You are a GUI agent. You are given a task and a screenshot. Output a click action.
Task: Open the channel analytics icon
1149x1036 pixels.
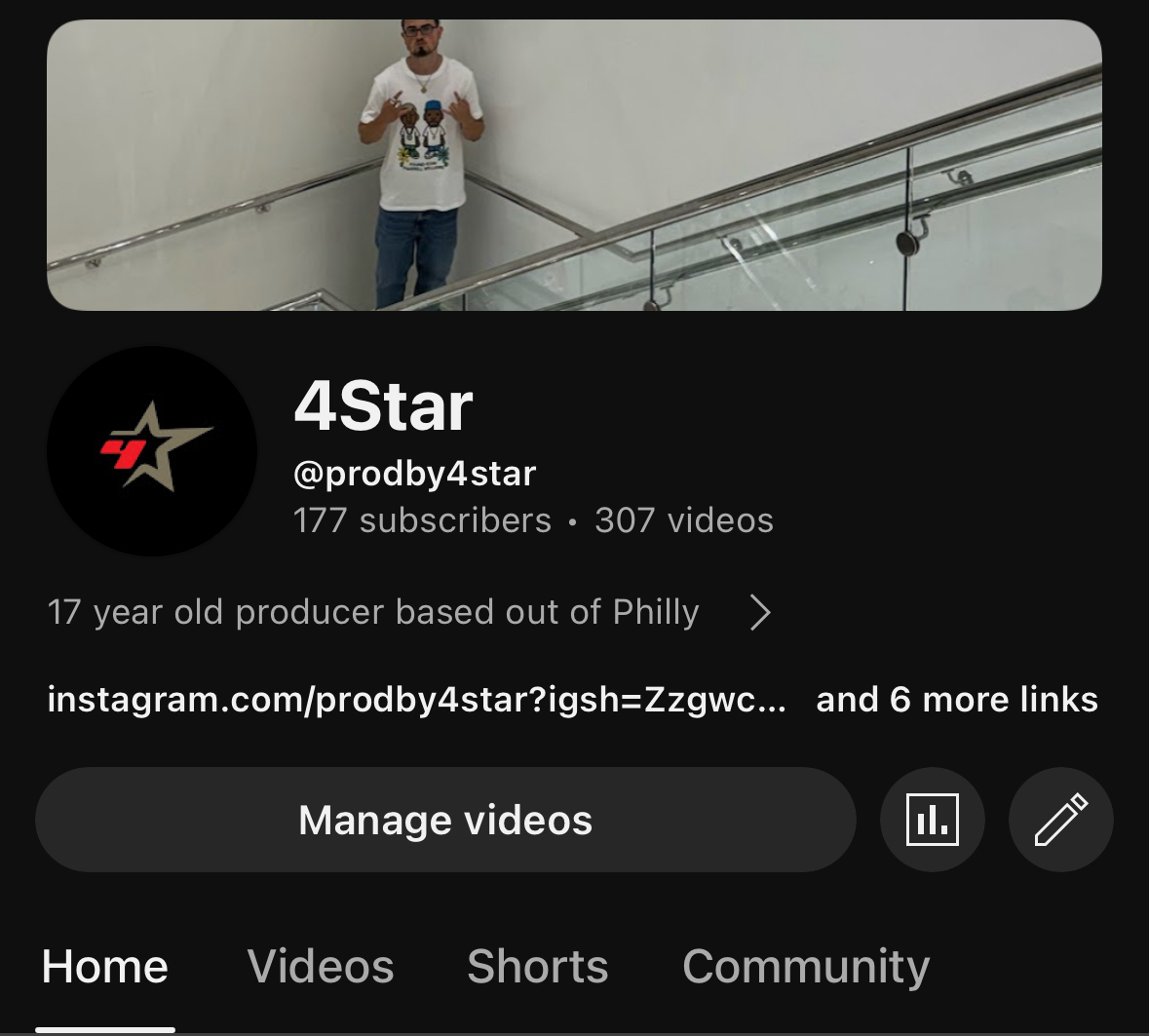click(932, 820)
